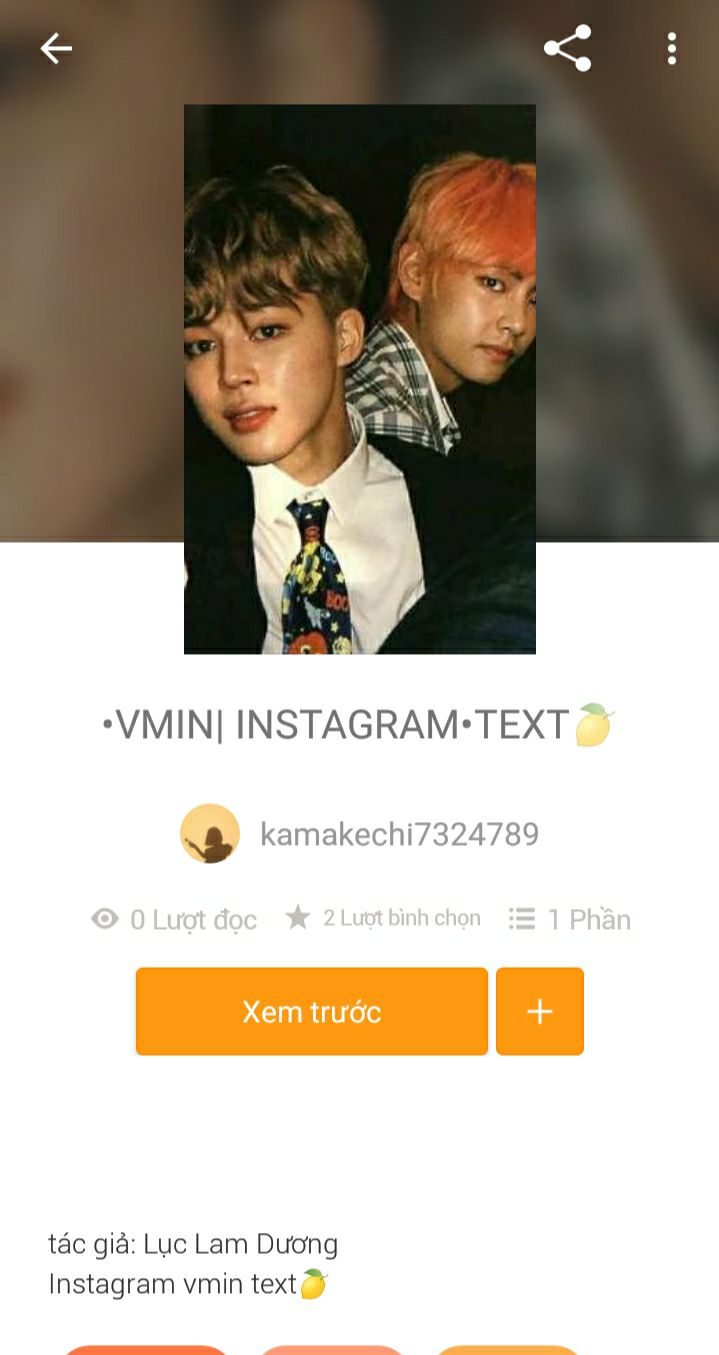Open the story cover image
Image resolution: width=719 pixels, height=1355 pixels.
359,379
